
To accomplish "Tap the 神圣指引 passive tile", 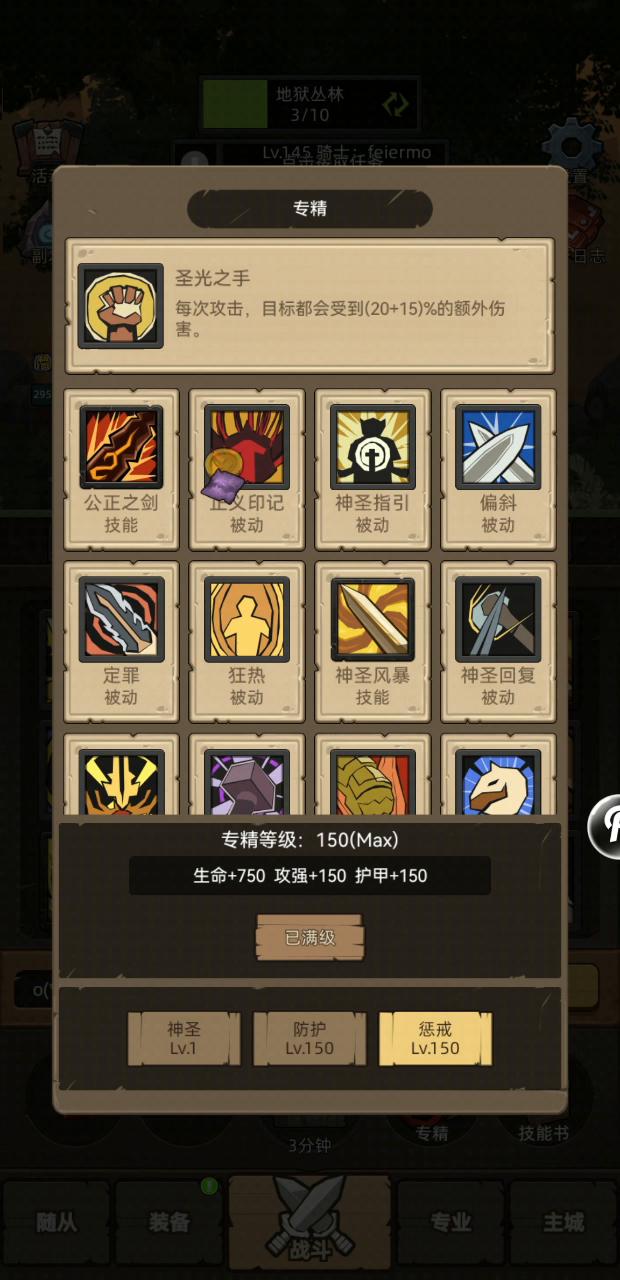I will tap(373, 469).
